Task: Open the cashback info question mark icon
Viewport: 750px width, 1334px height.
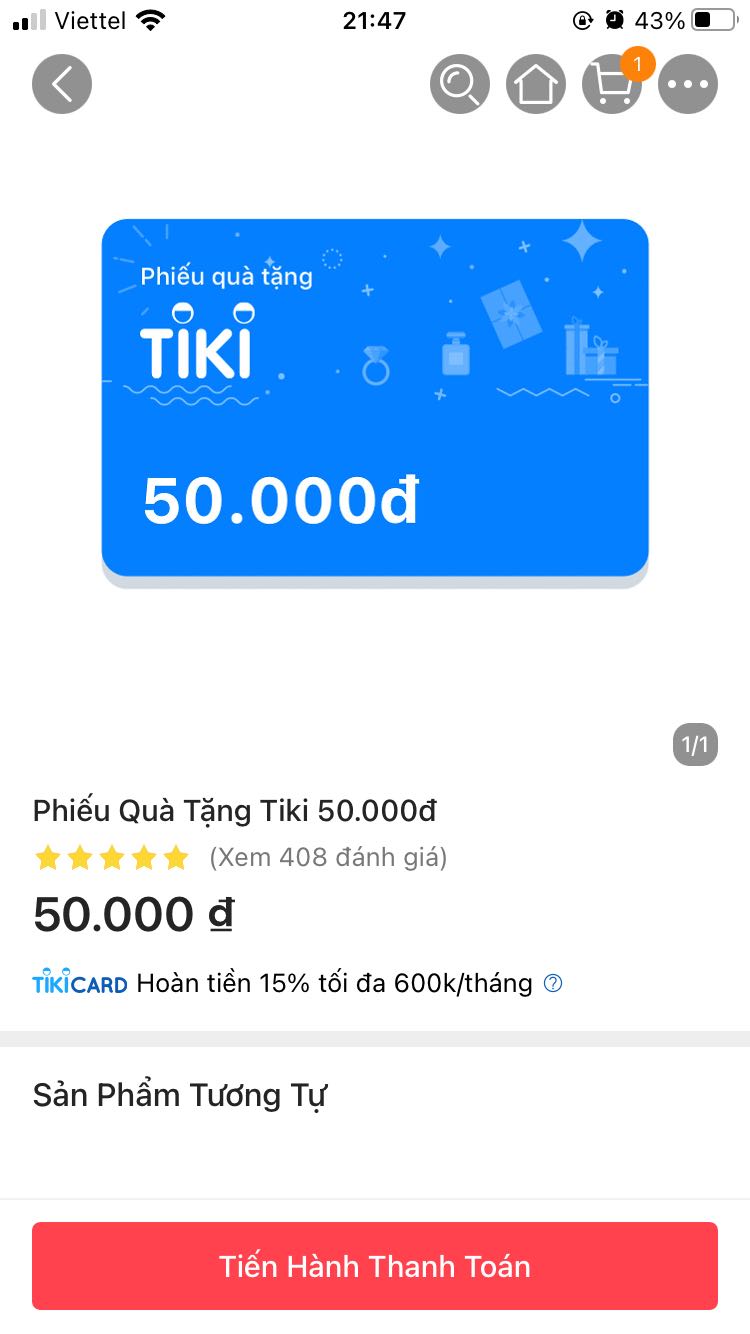Action: point(553,983)
